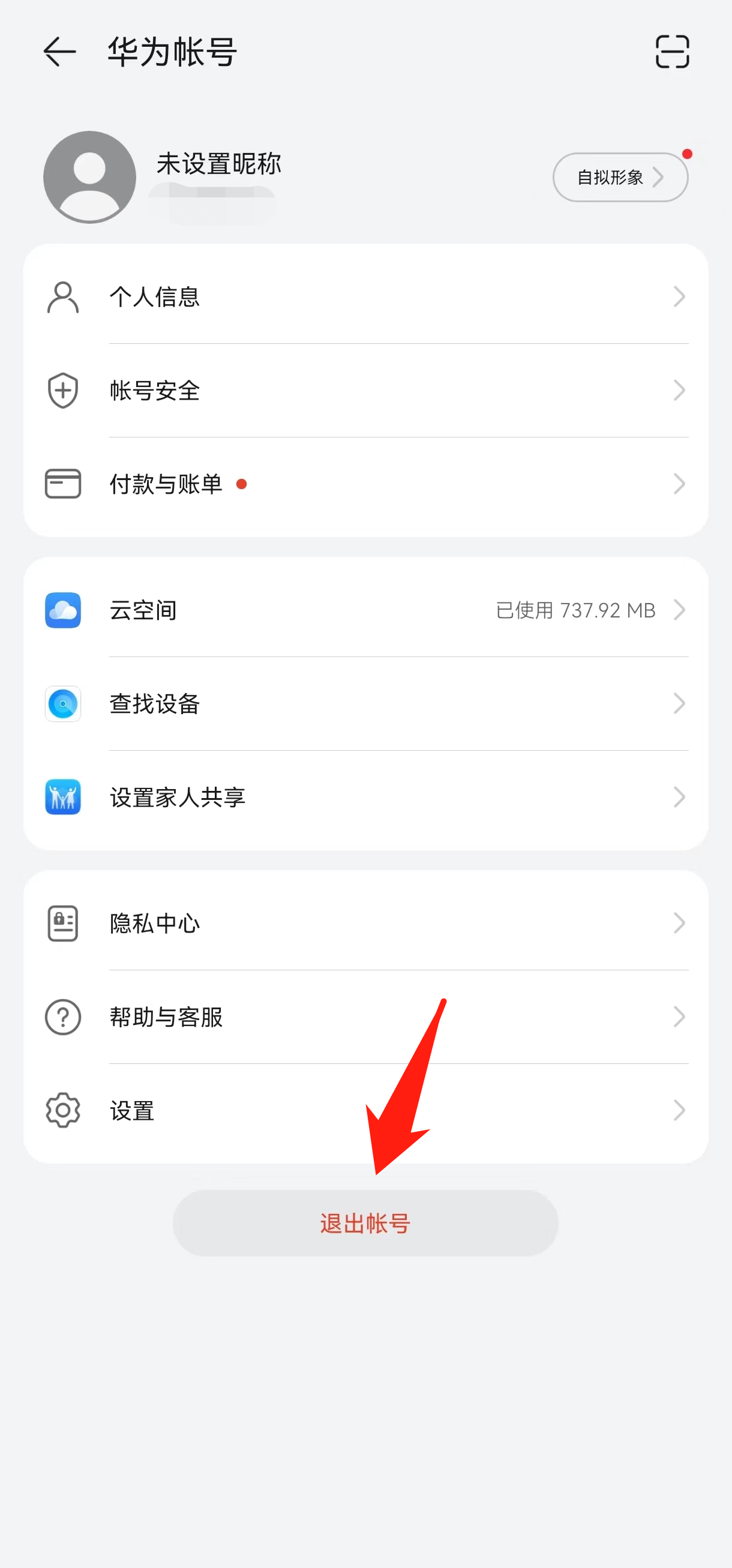This screenshot has width=732, height=1568.
Task: Tap the profile avatar picture
Action: [89, 177]
